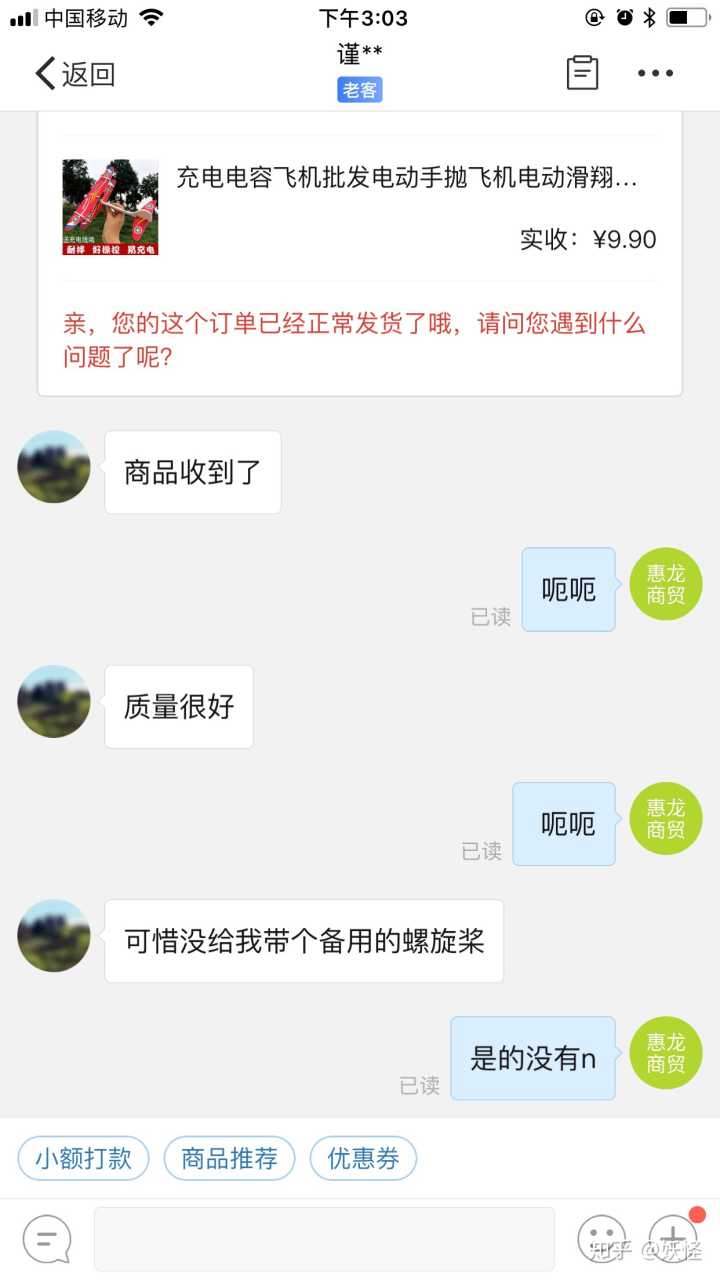Open the 充电电容飞机 order card
720x1280 pixels.
pyautogui.click(x=359, y=208)
